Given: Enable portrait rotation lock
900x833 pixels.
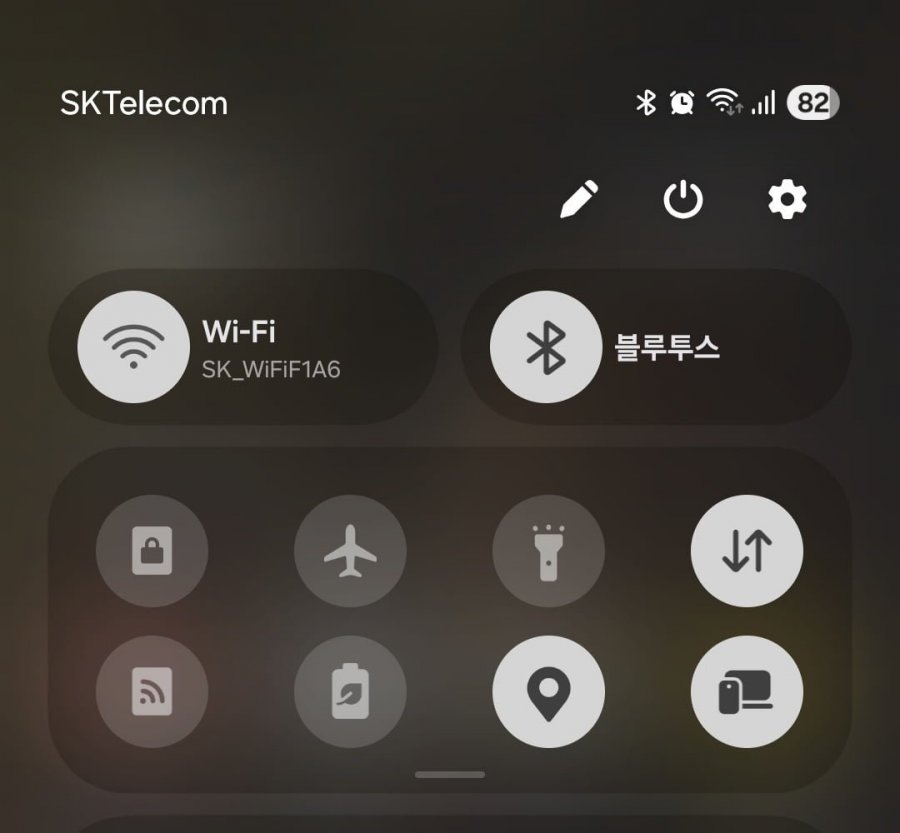Looking at the screenshot, I should coord(152,551).
